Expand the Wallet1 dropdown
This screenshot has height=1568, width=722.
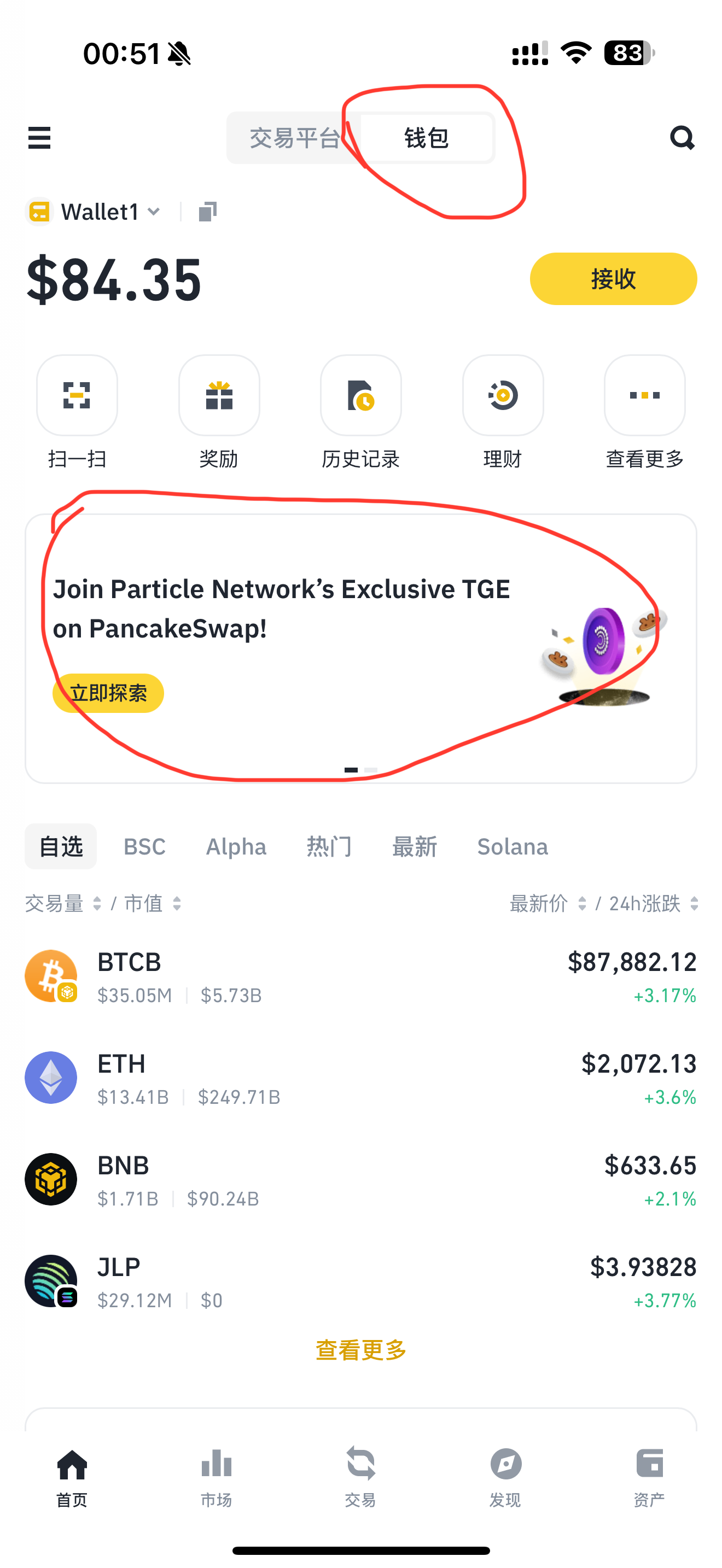pyautogui.click(x=109, y=213)
